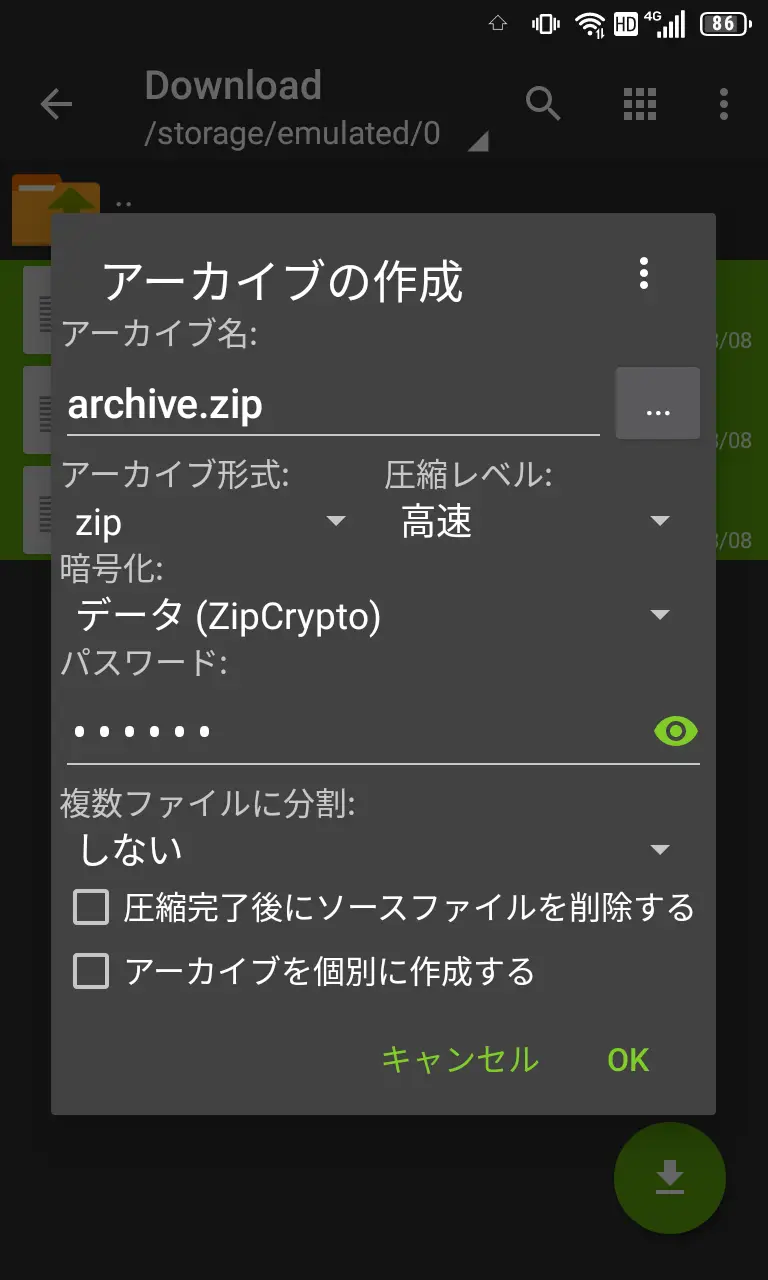Enable deleting source files after compression
The image size is (768, 1280).
91,908
